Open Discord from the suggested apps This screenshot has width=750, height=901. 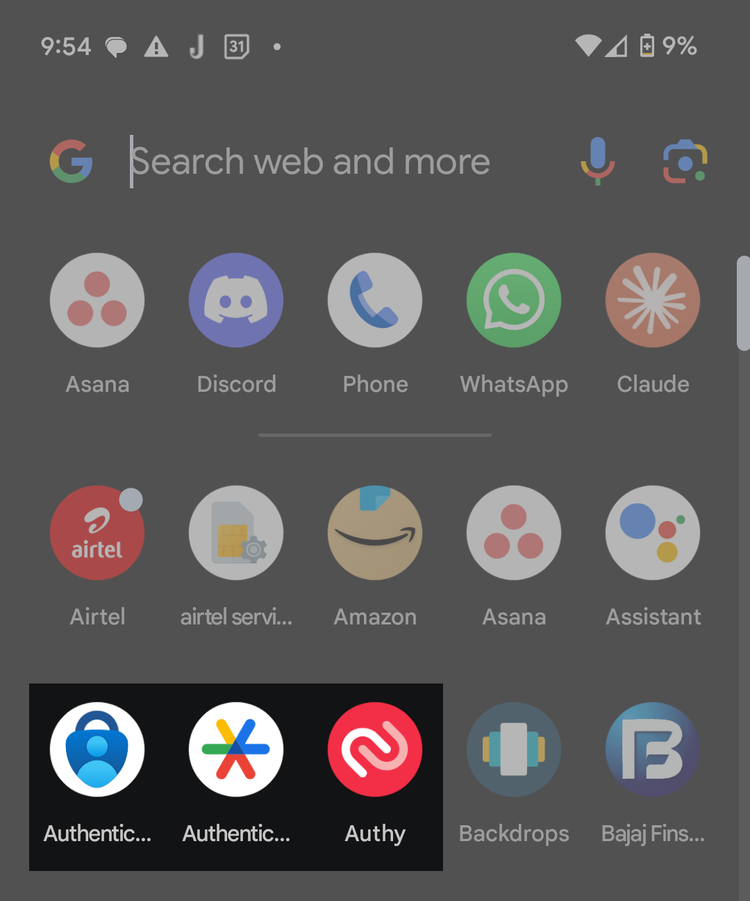(x=236, y=300)
